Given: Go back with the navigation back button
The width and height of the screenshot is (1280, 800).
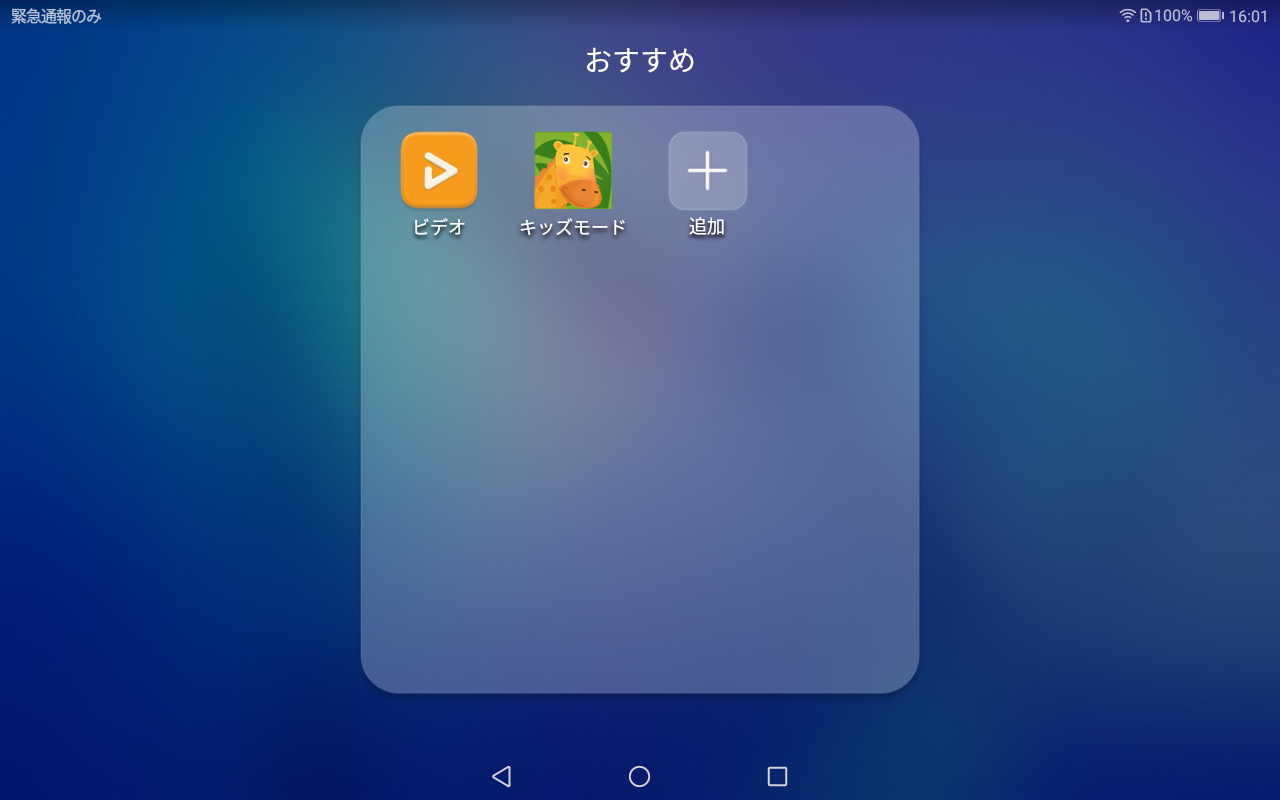Looking at the screenshot, I should (x=502, y=776).
